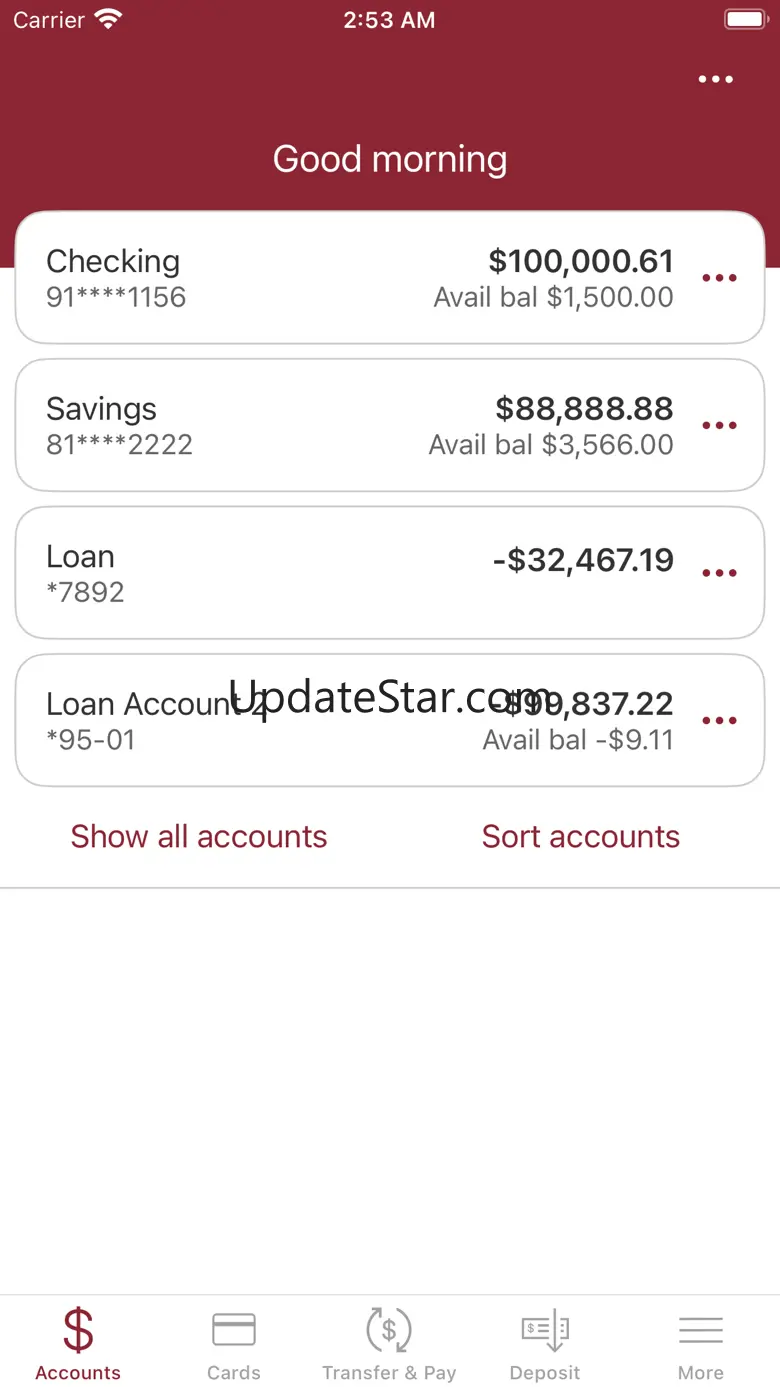Go to the Transfer & Pay tab

pos(389,1345)
